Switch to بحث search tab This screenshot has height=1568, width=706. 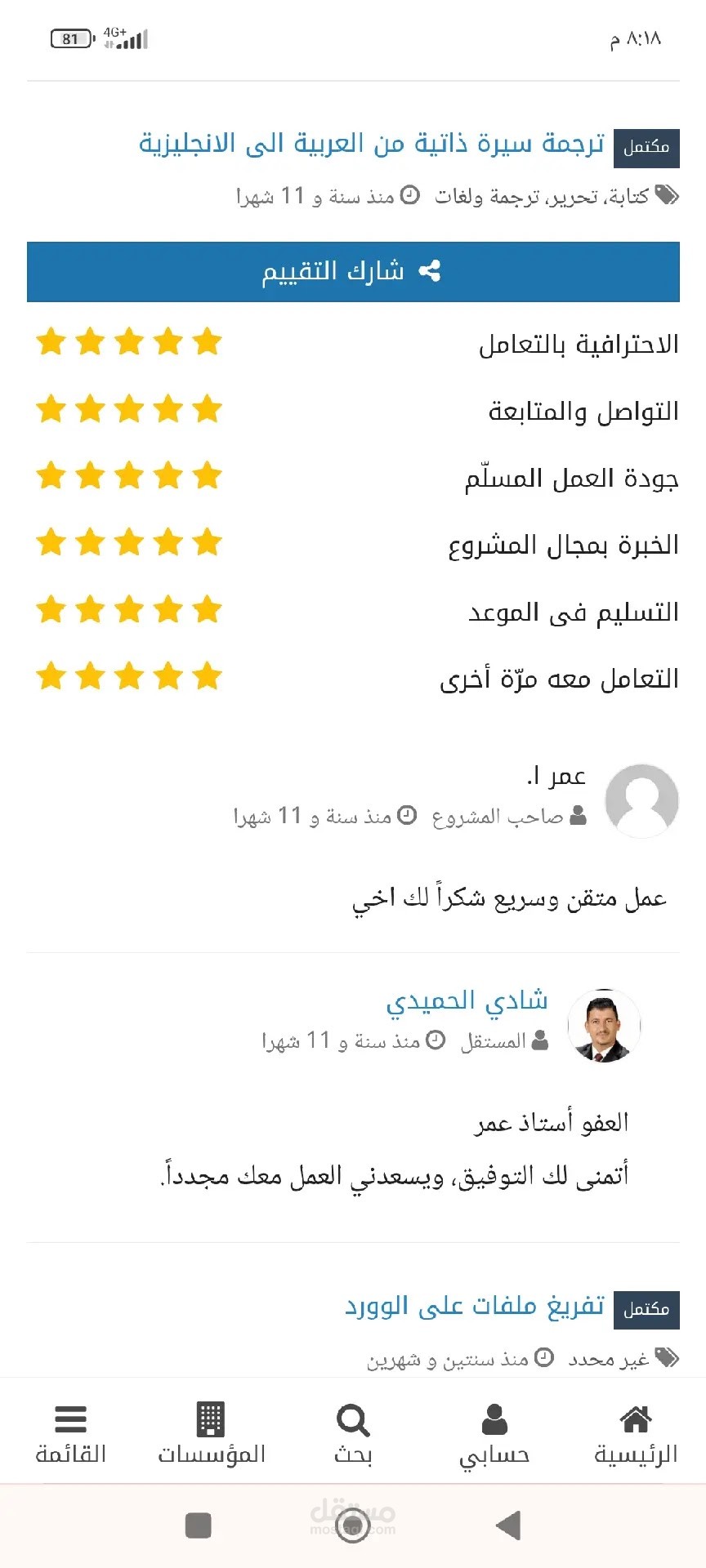353,1434
